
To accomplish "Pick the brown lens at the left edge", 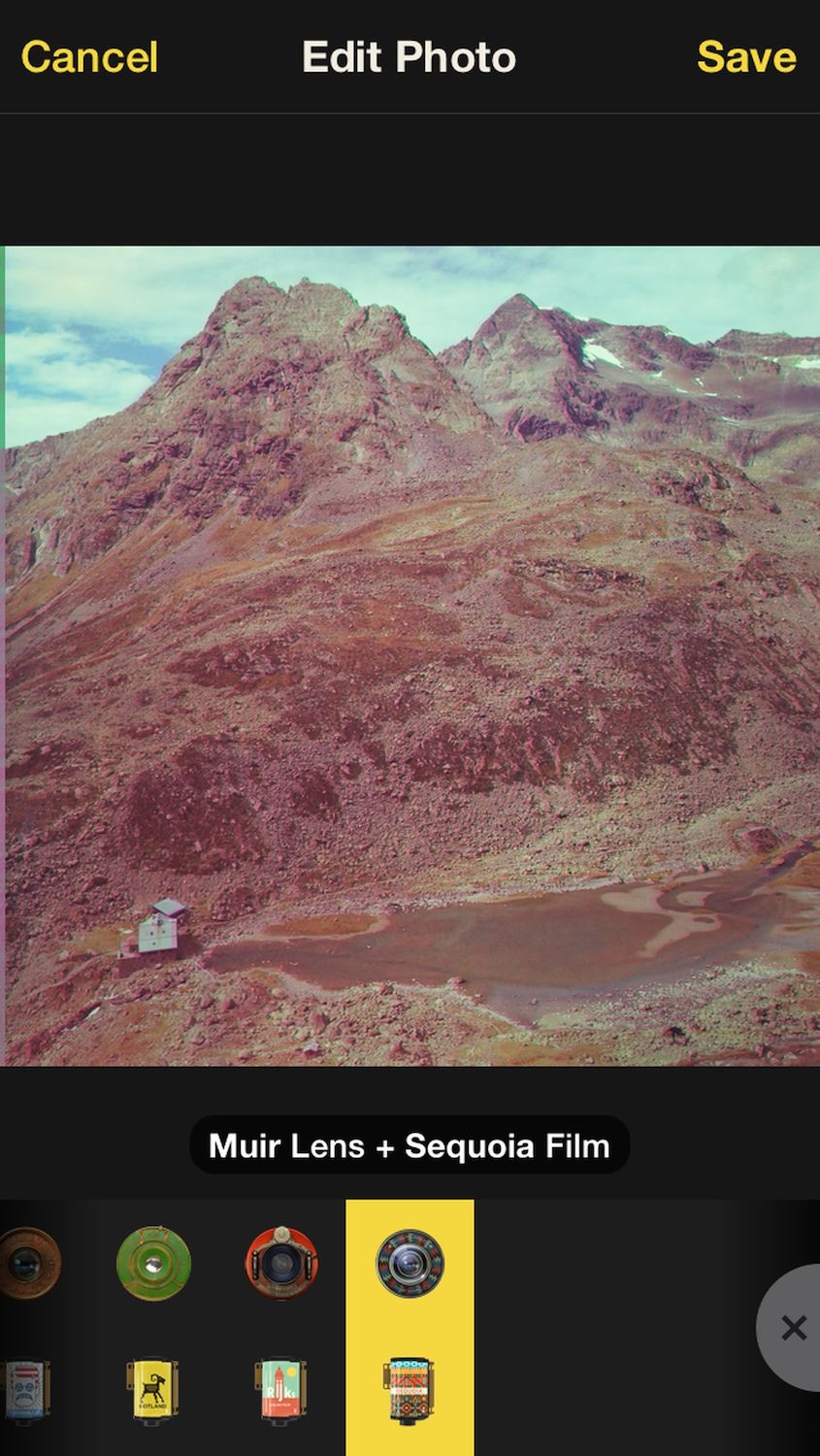I will [29, 1263].
